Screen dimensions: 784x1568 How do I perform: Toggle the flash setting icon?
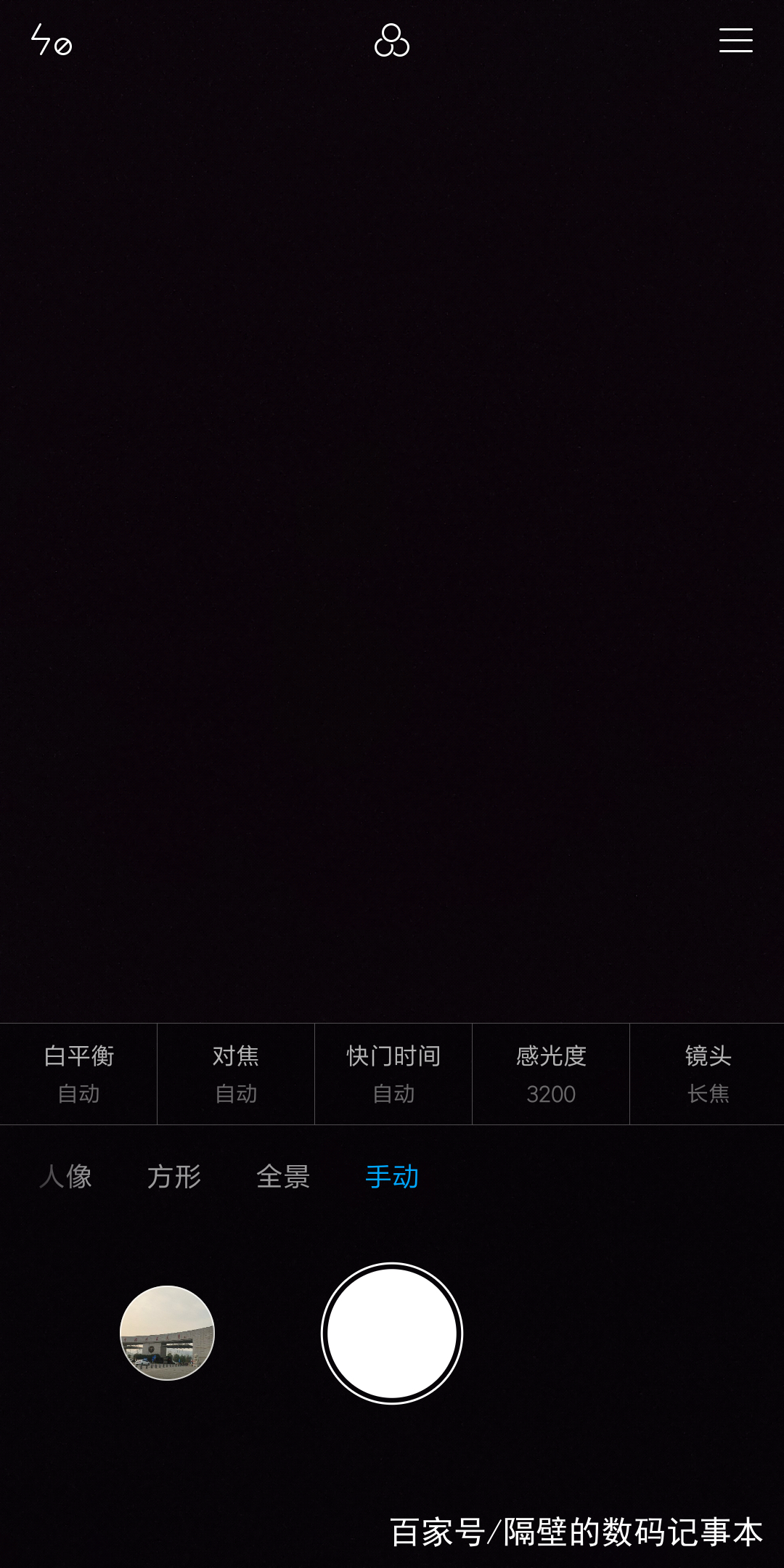click(51, 40)
